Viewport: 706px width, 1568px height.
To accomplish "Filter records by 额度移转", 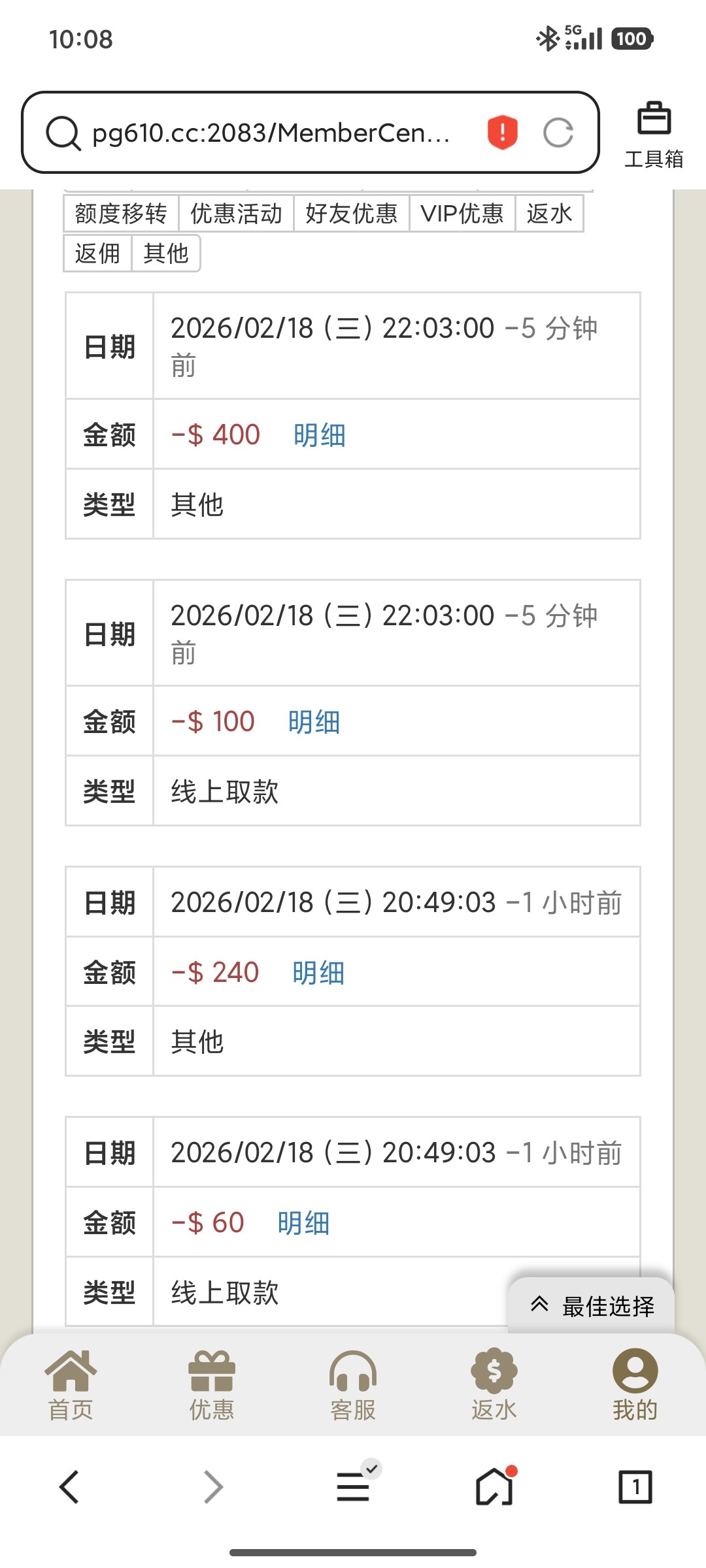I will [x=121, y=214].
